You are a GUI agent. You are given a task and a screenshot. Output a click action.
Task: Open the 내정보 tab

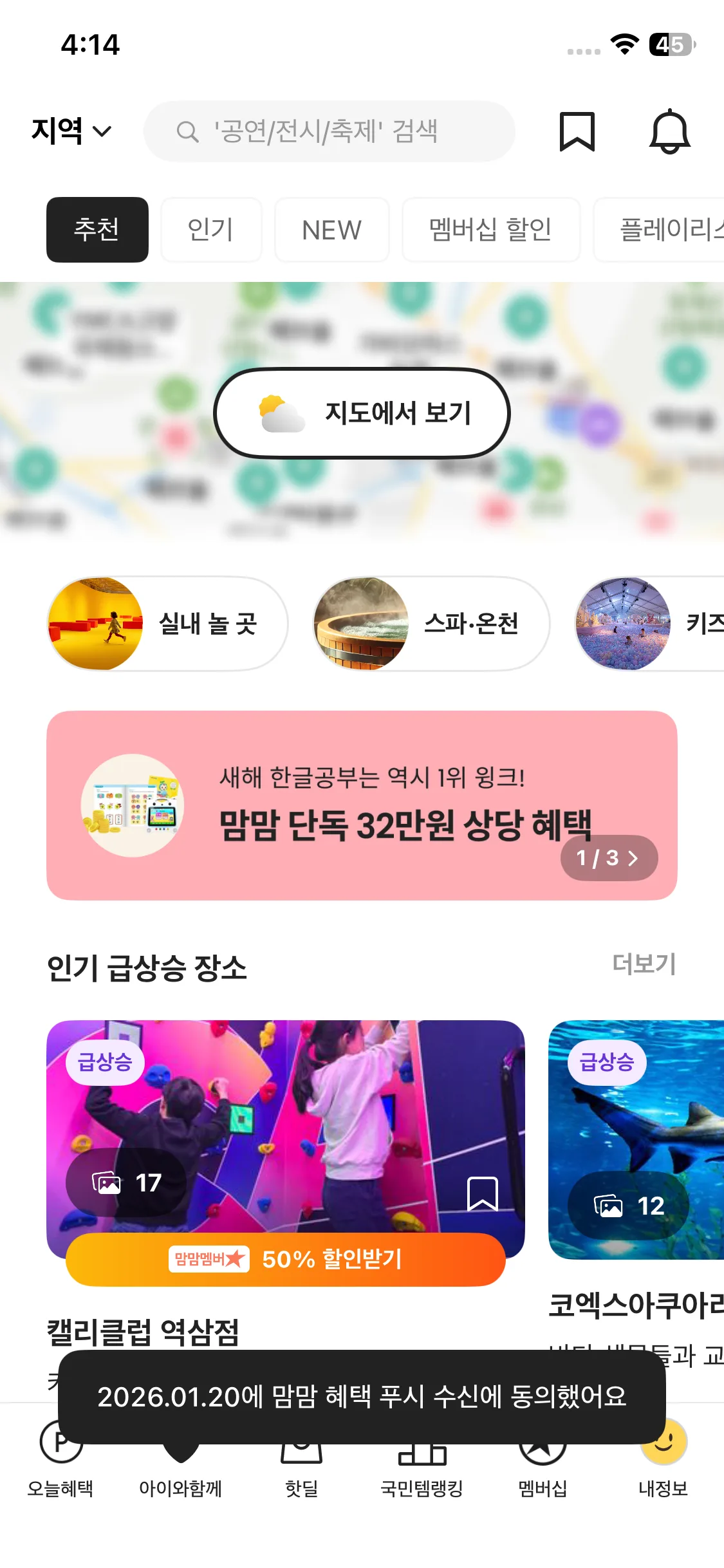663,1474
